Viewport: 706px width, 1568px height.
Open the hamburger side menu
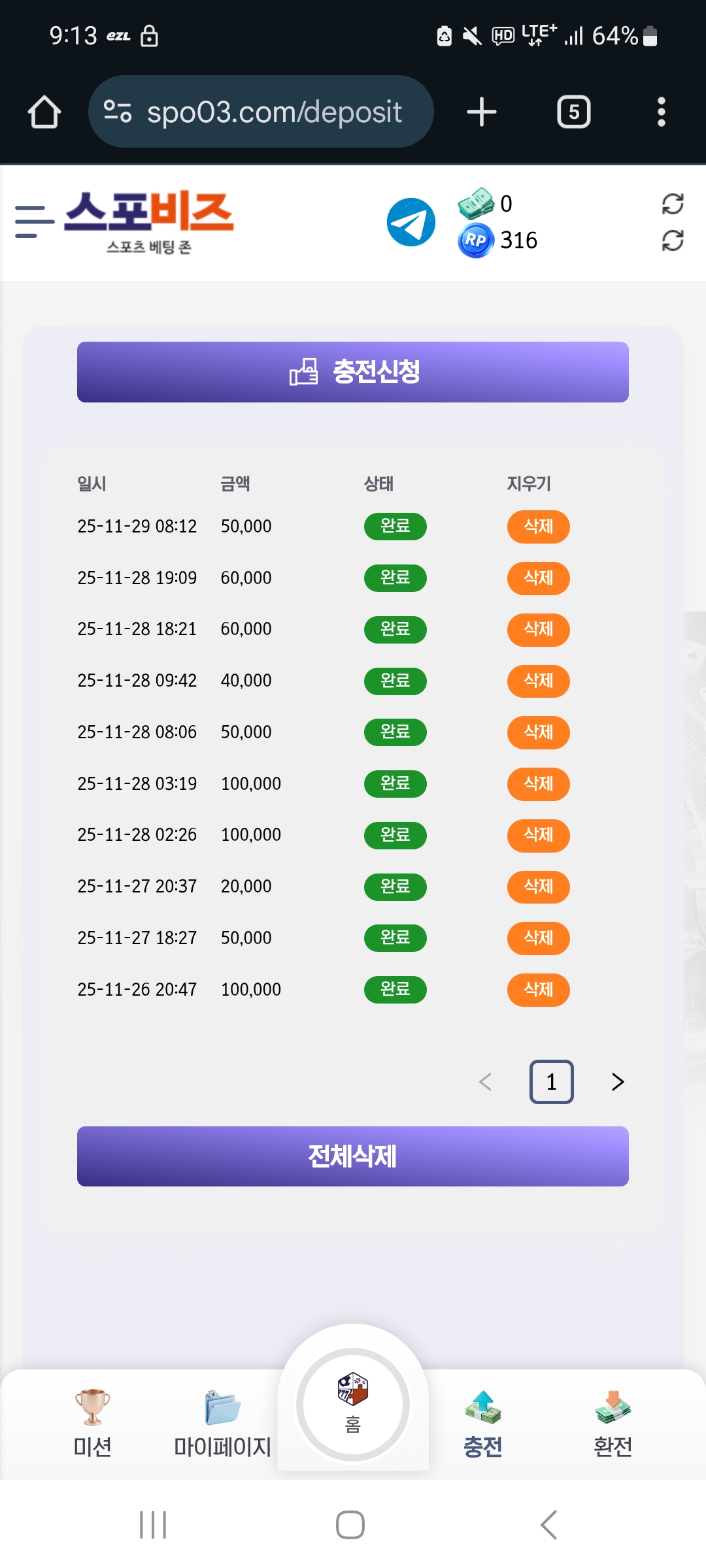(x=34, y=221)
